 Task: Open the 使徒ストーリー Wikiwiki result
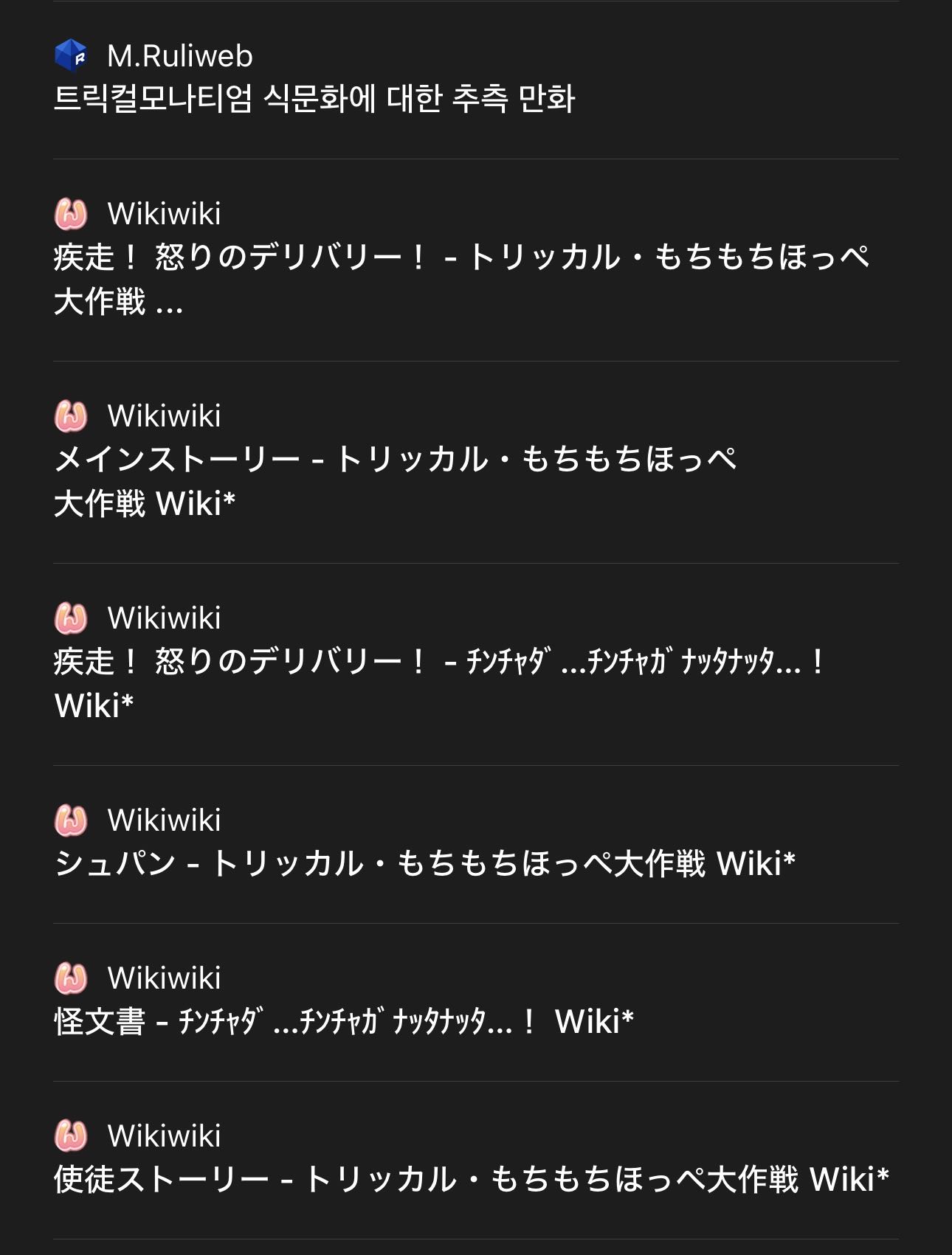point(470,1180)
